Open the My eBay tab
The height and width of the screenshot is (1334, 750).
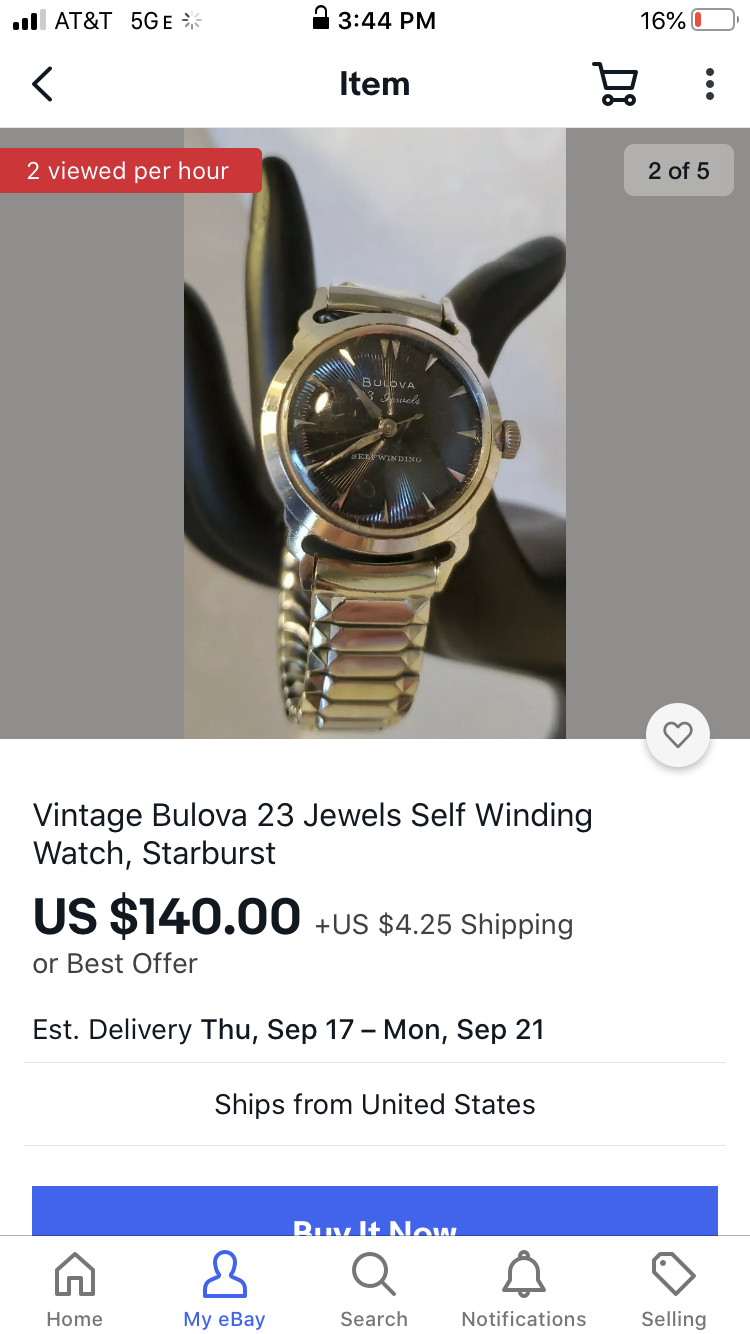pos(224,1290)
